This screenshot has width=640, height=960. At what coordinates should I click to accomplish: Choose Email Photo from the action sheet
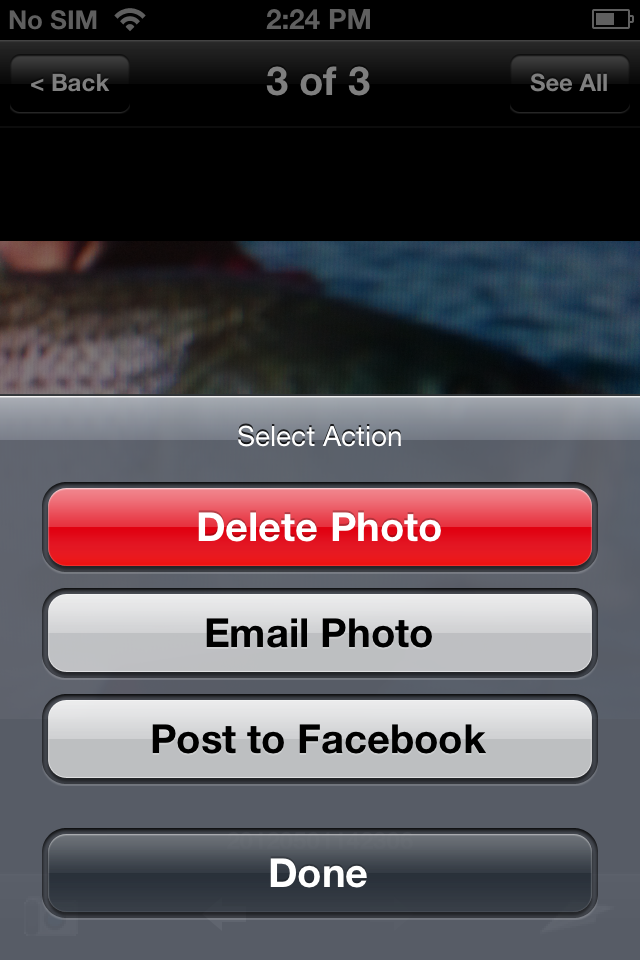(x=319, y=633)
